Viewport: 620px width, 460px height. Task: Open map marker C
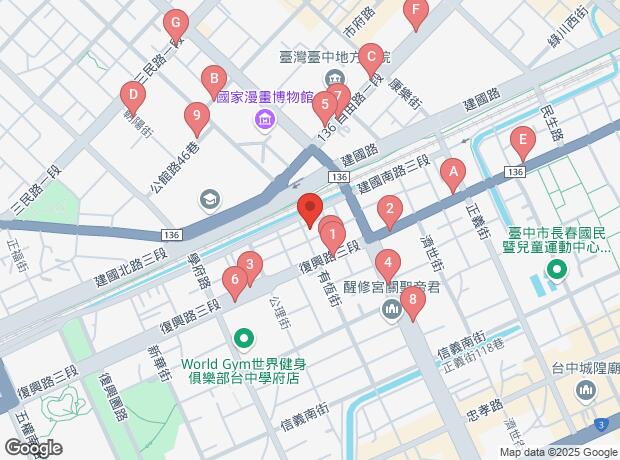(371, 57)
